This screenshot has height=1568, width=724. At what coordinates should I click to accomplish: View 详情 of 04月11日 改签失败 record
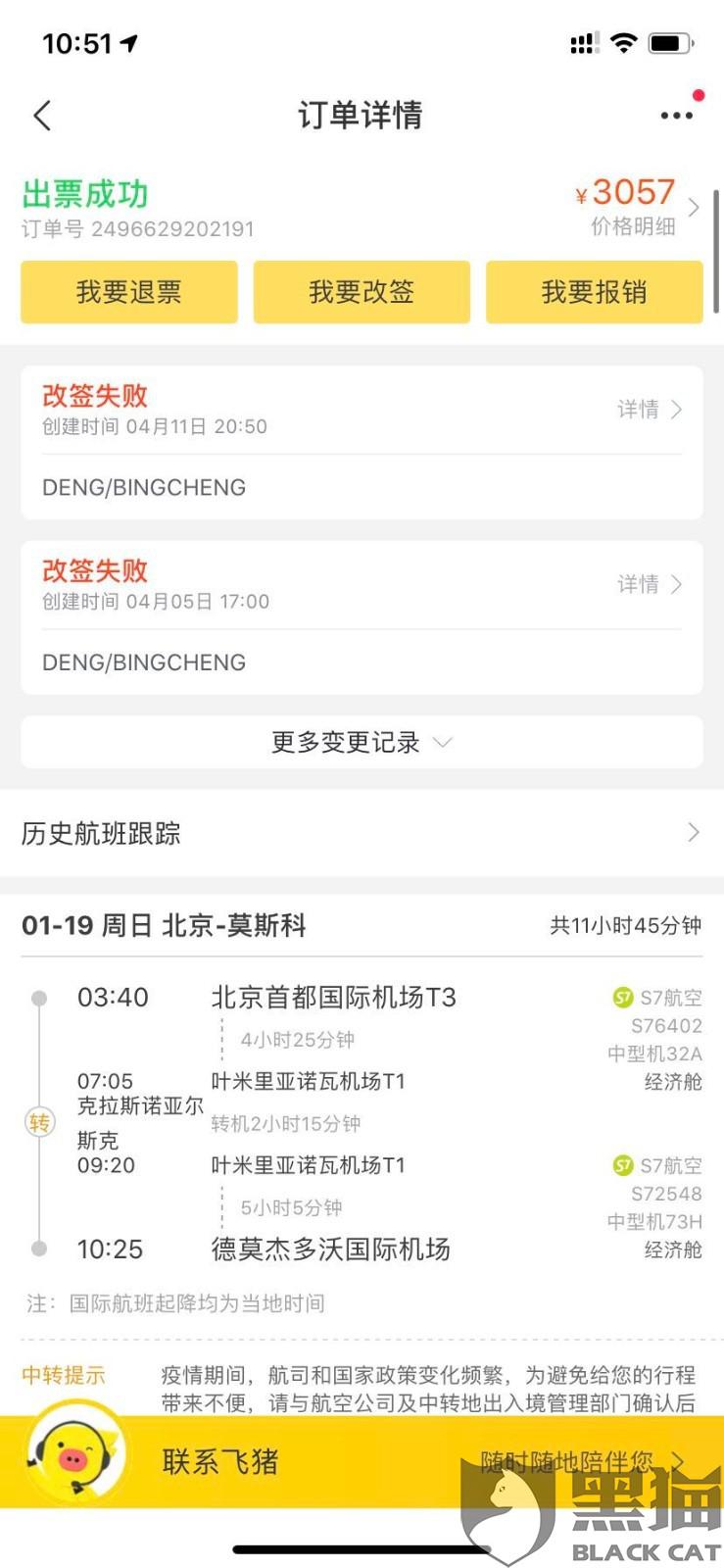pos(649,410)
